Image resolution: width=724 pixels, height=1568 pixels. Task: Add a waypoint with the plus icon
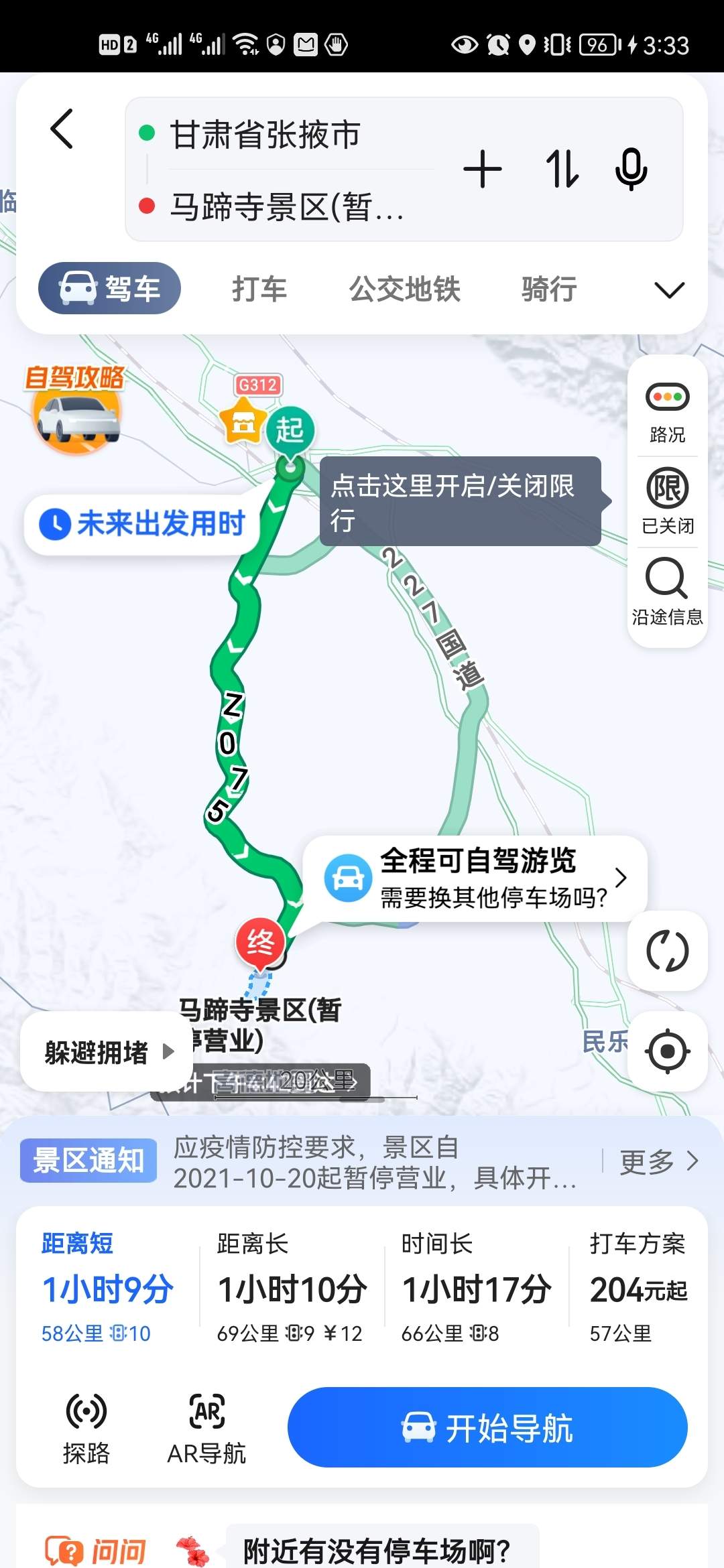pyautogui.click(x=483, y=169)
